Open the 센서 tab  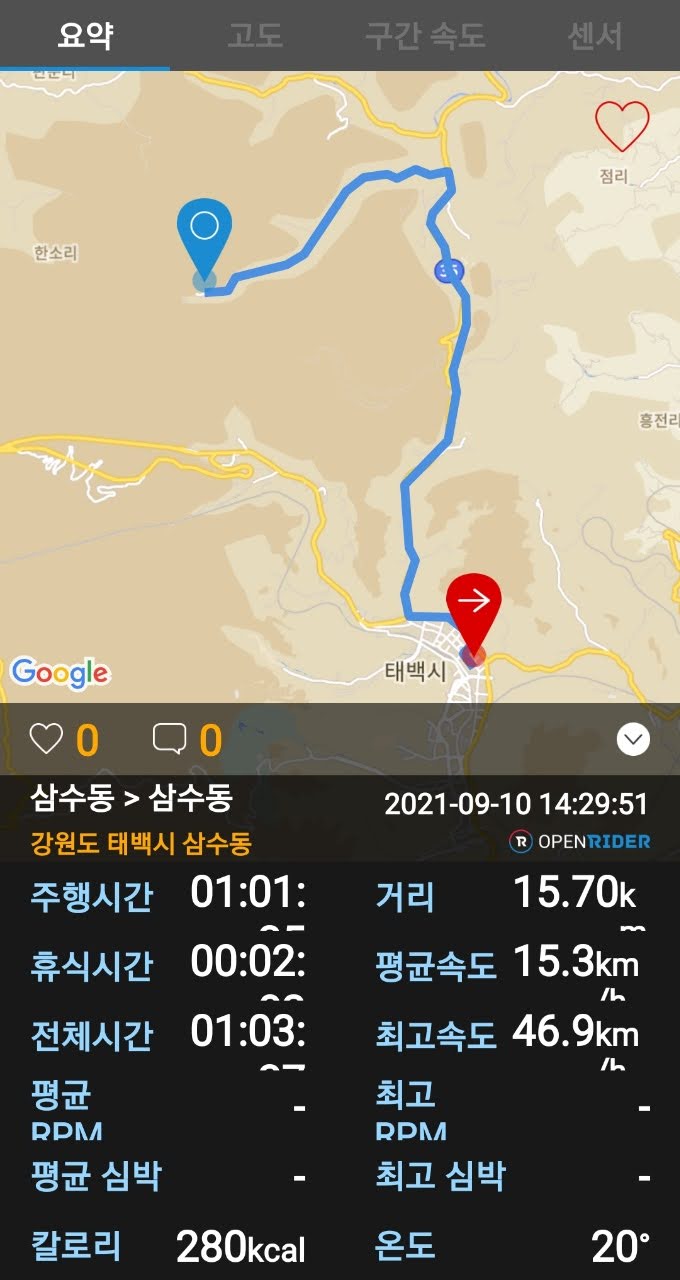(x=595, y=36)
